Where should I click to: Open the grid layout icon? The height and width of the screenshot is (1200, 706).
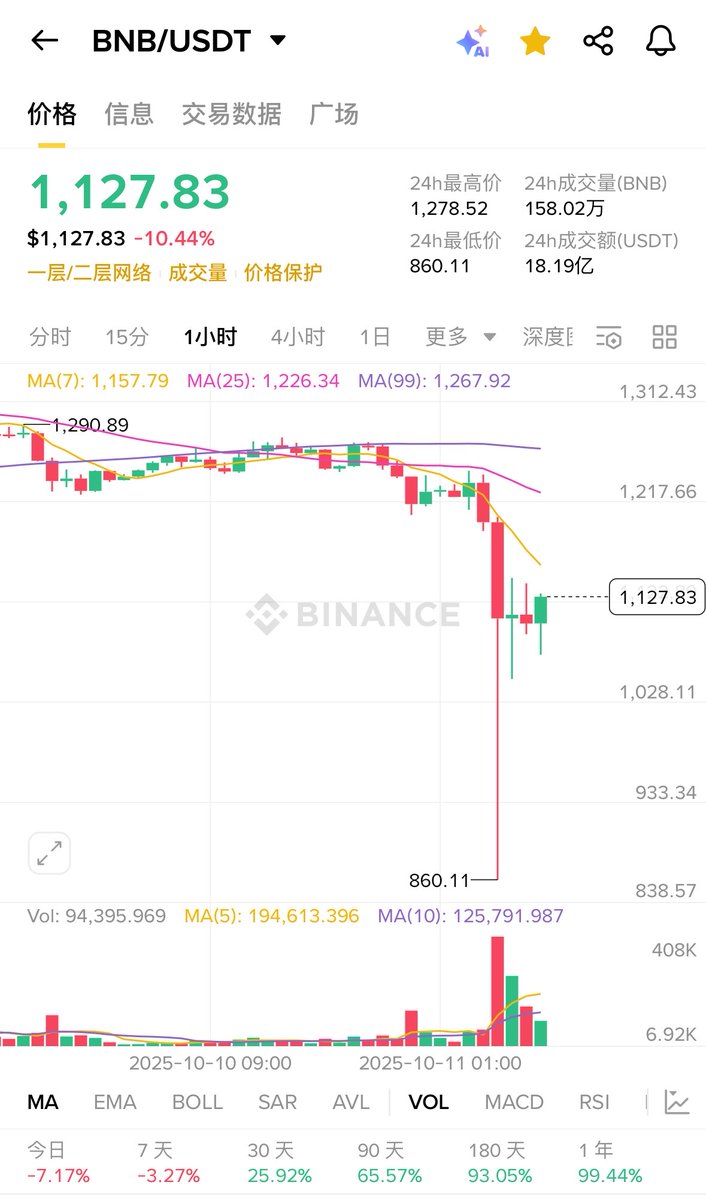coord(665,337)
